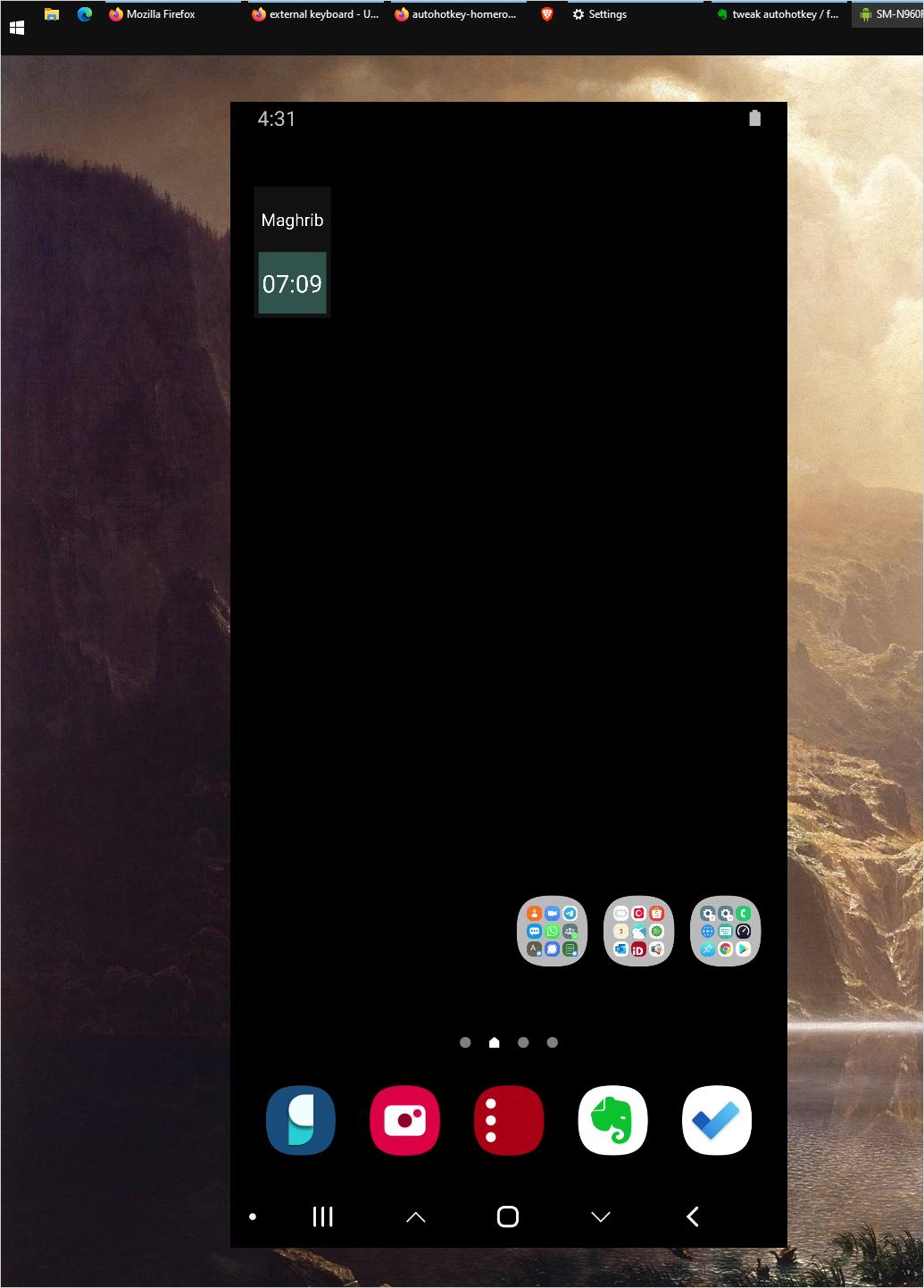Screen dimensions: 924x1288
Task: Open the folder with Chrome and Play Store
Action: [x=725, y=931]
